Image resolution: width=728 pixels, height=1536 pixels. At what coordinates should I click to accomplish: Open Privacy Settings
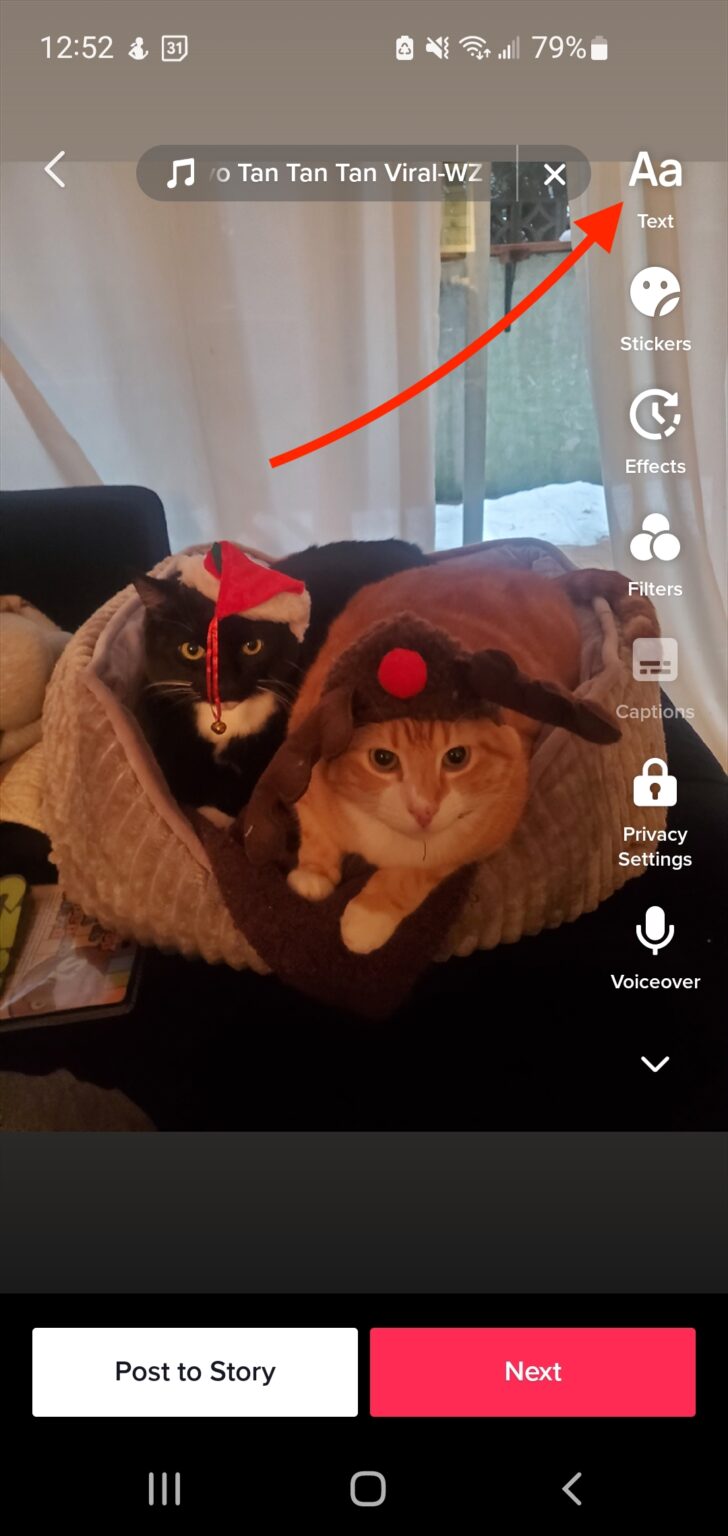tap(655, 810)
